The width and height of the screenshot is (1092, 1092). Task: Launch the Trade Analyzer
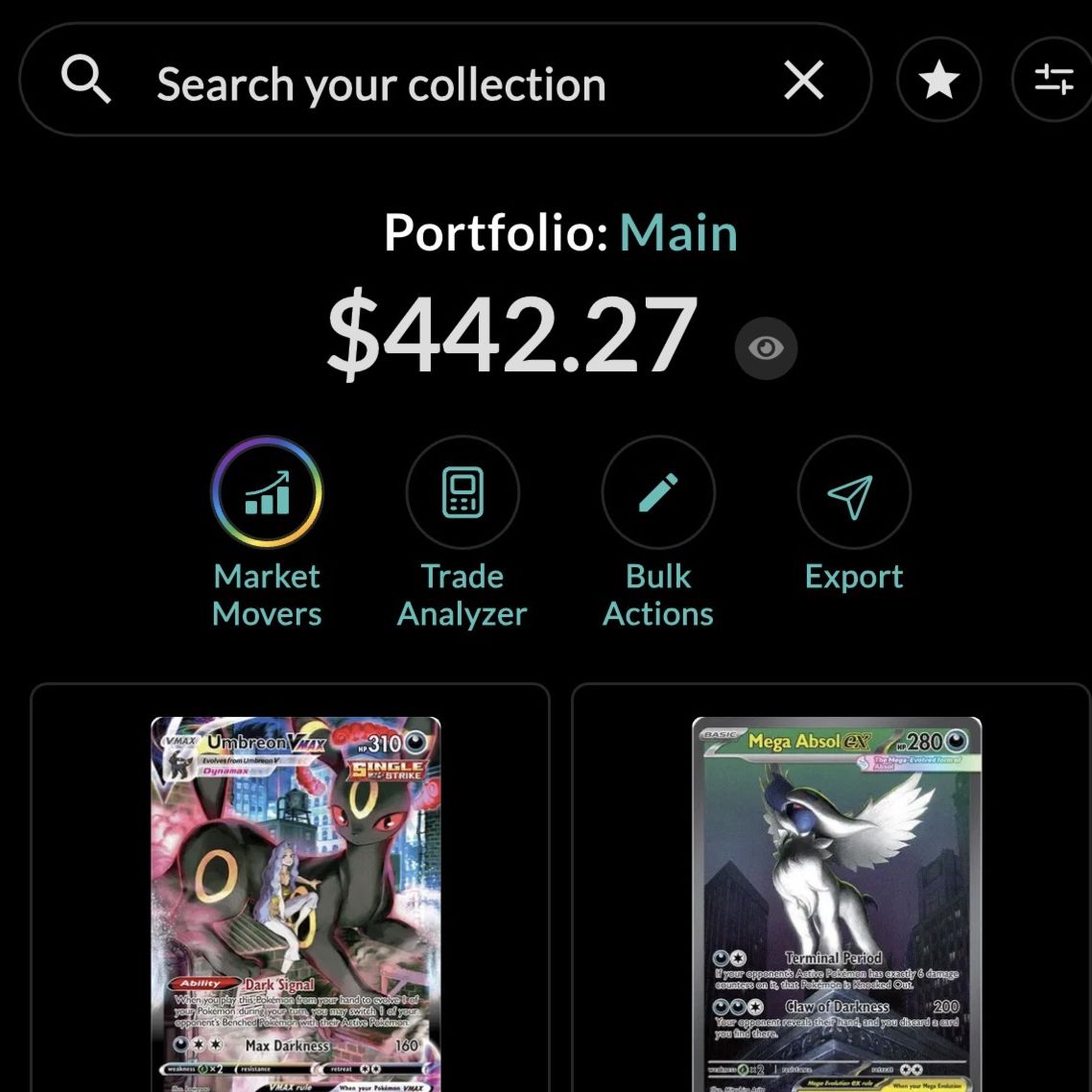tap(463, 492)
